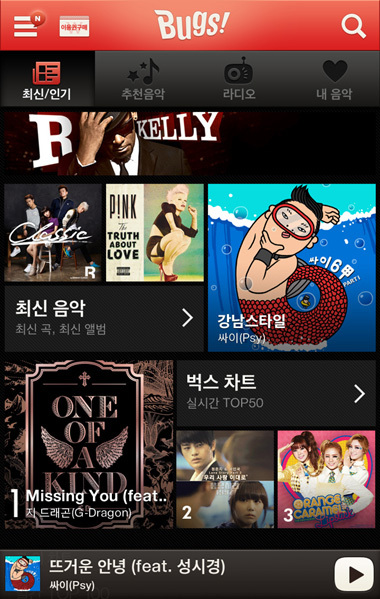Open rank 3 Orange Caramel album

click(327, 479)
